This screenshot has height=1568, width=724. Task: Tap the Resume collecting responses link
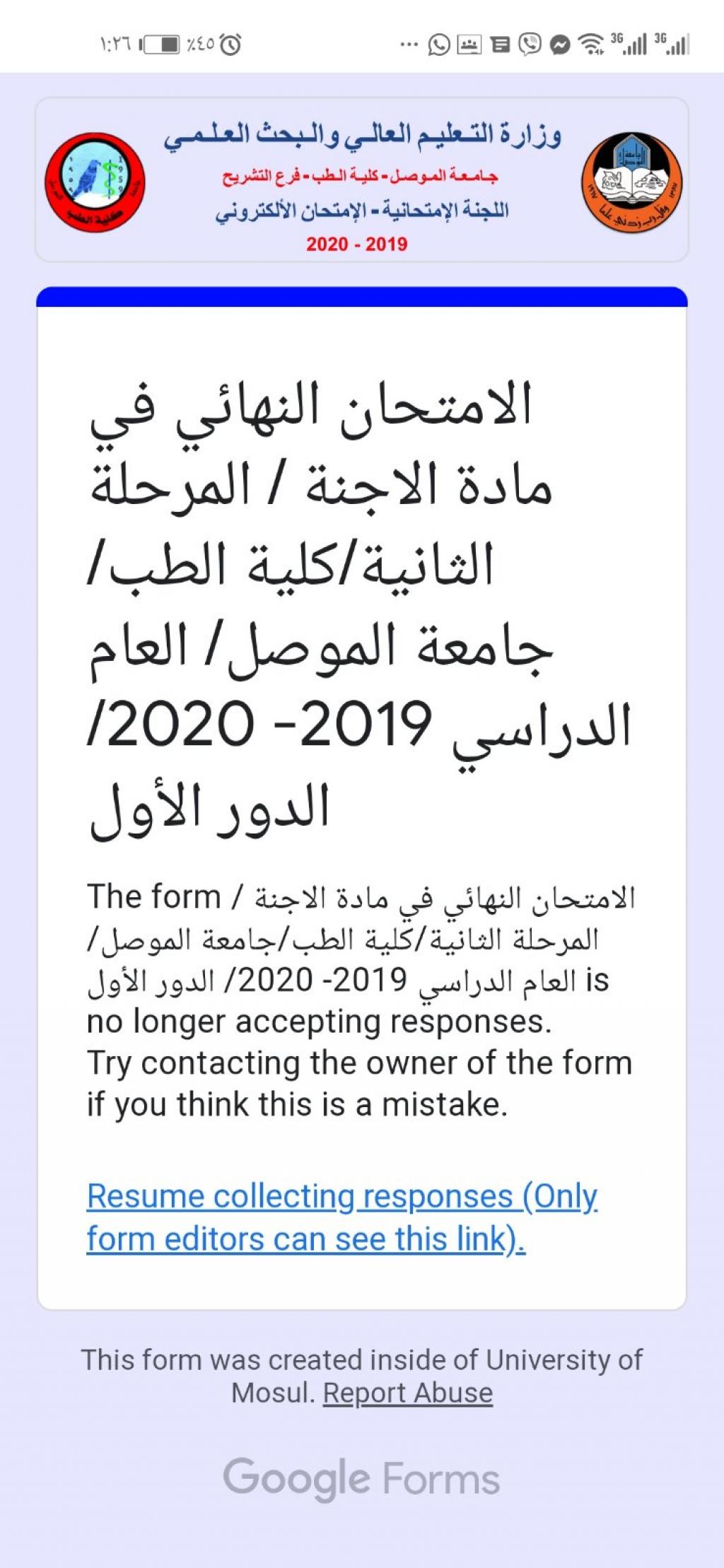point(341,1217)
